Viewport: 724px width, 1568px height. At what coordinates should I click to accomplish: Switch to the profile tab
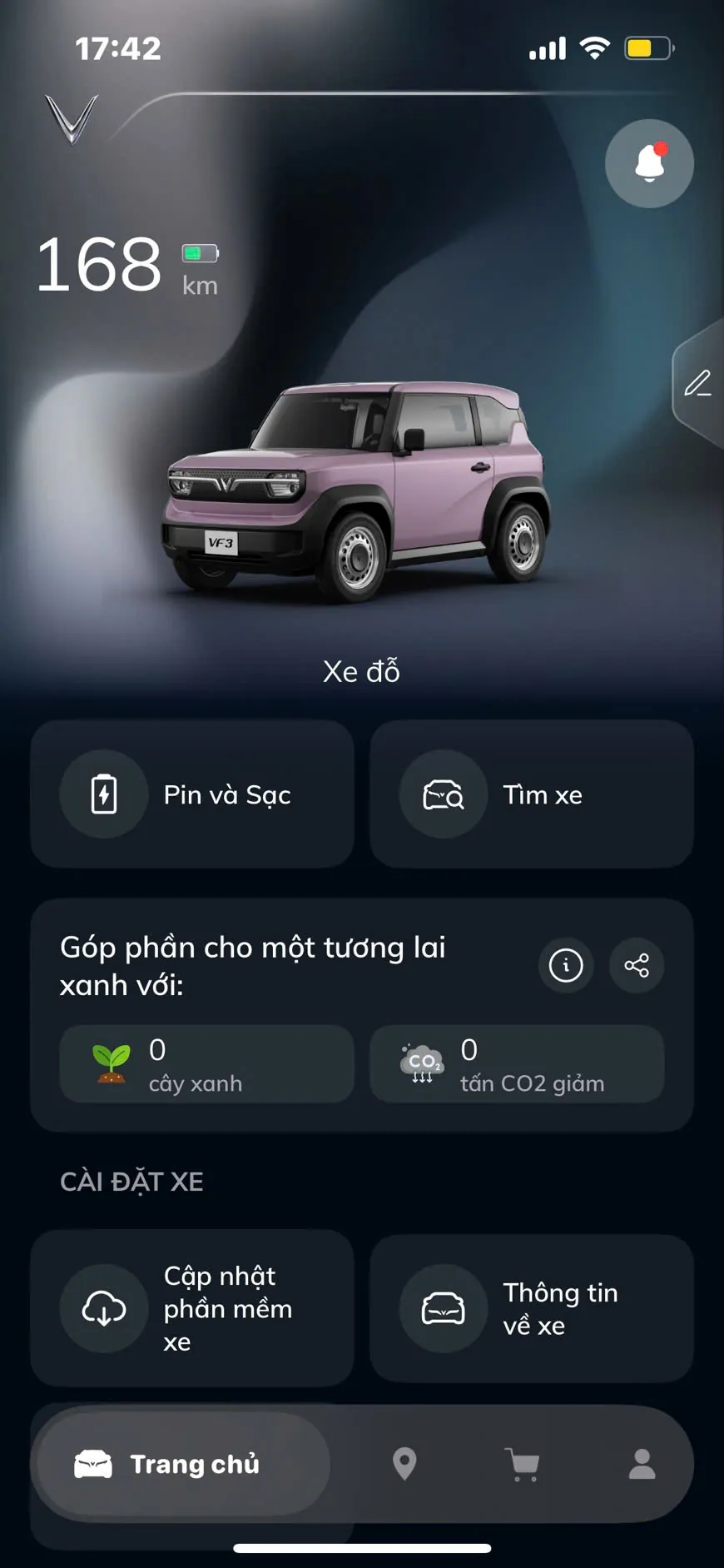point(642,1464)
